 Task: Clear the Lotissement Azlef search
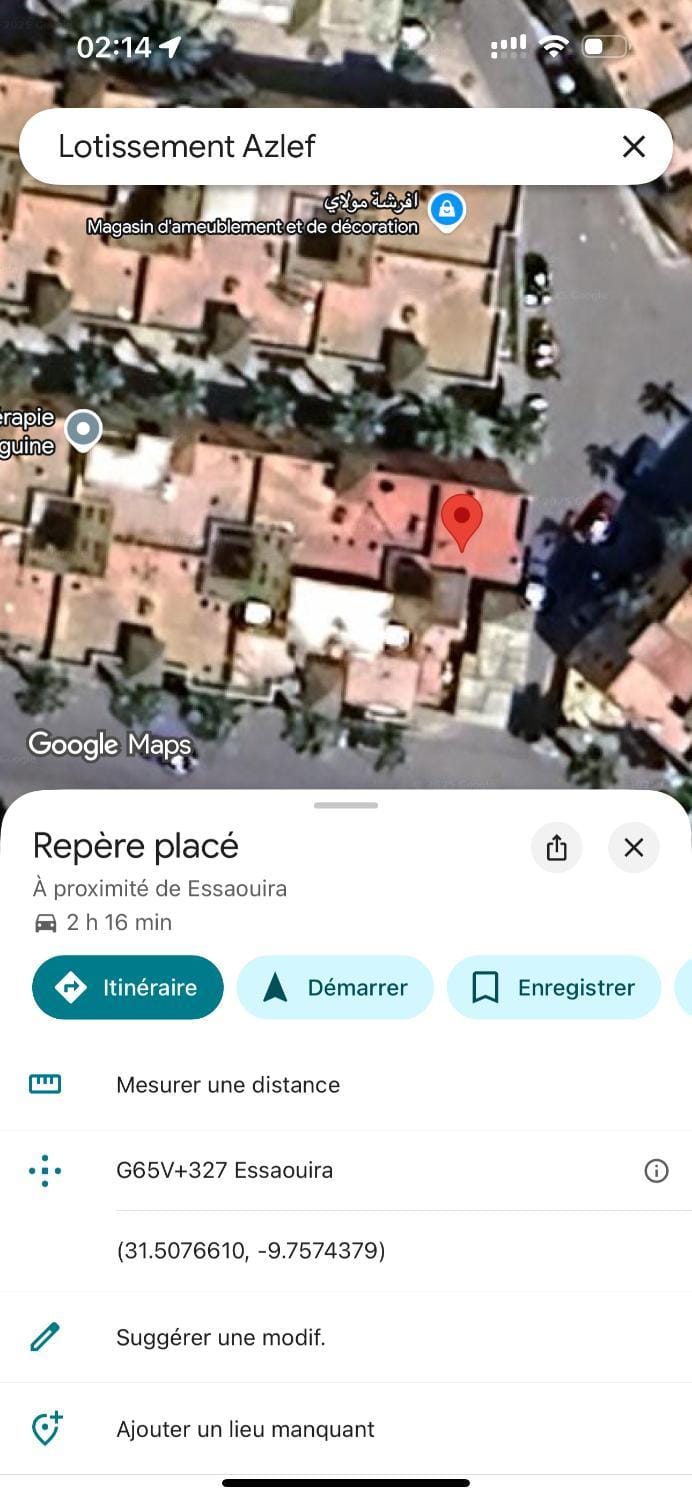click(634, 147)
